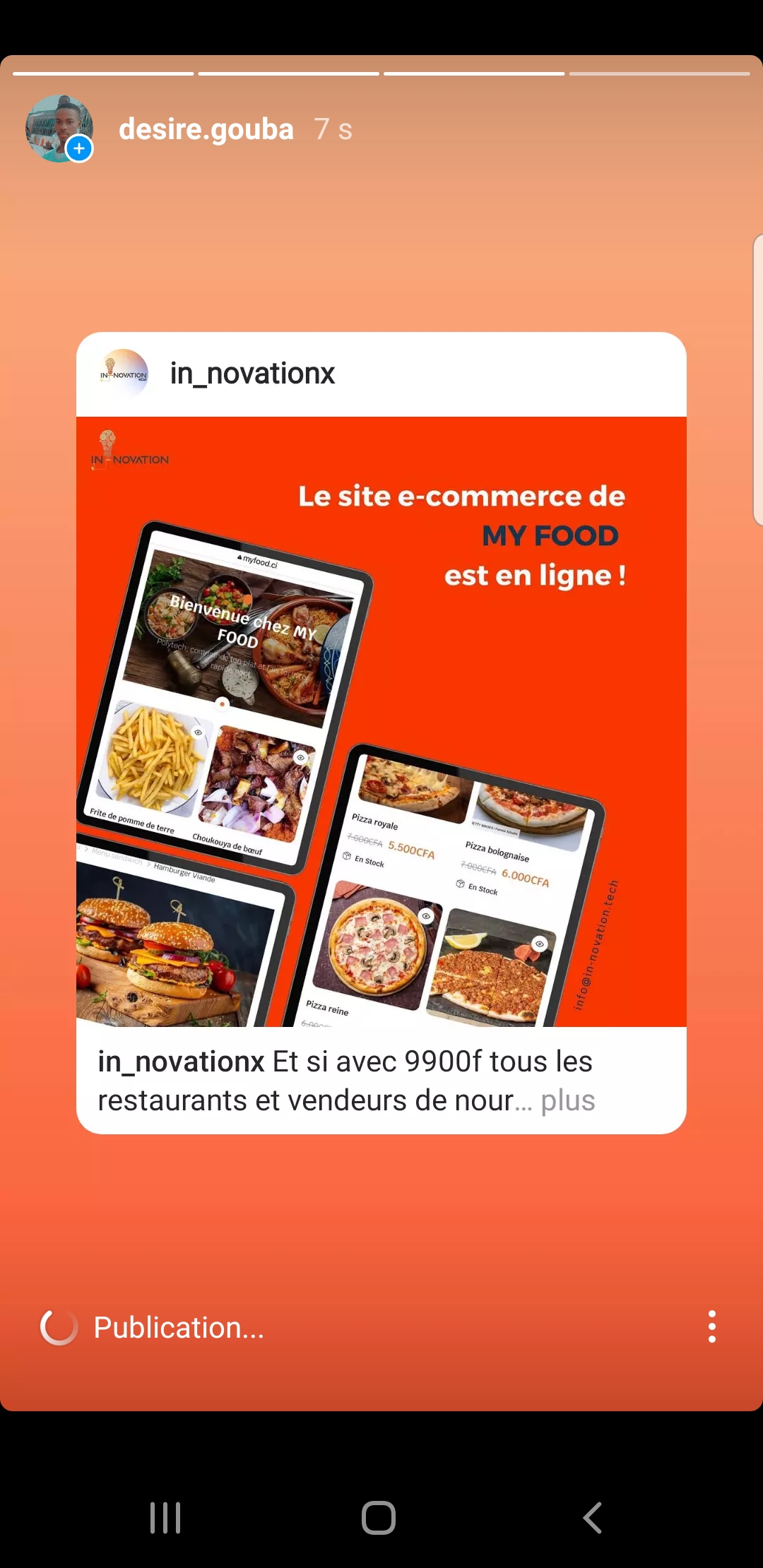This screenshot has height=1568, width=763.
Task: Open desire.gouba's profile picture
Action: [x=59, y=129]
